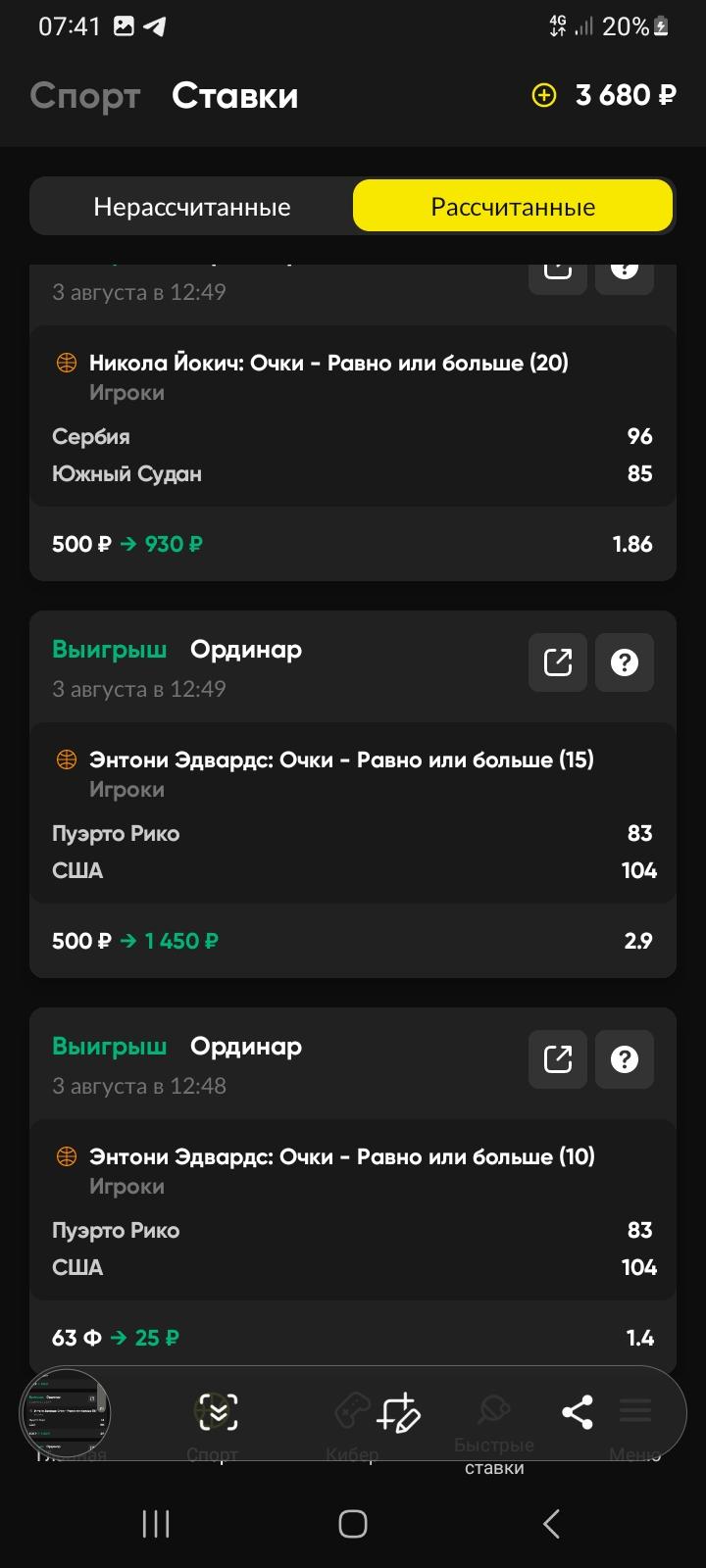Share the captured screenshot

(577, 1412)
